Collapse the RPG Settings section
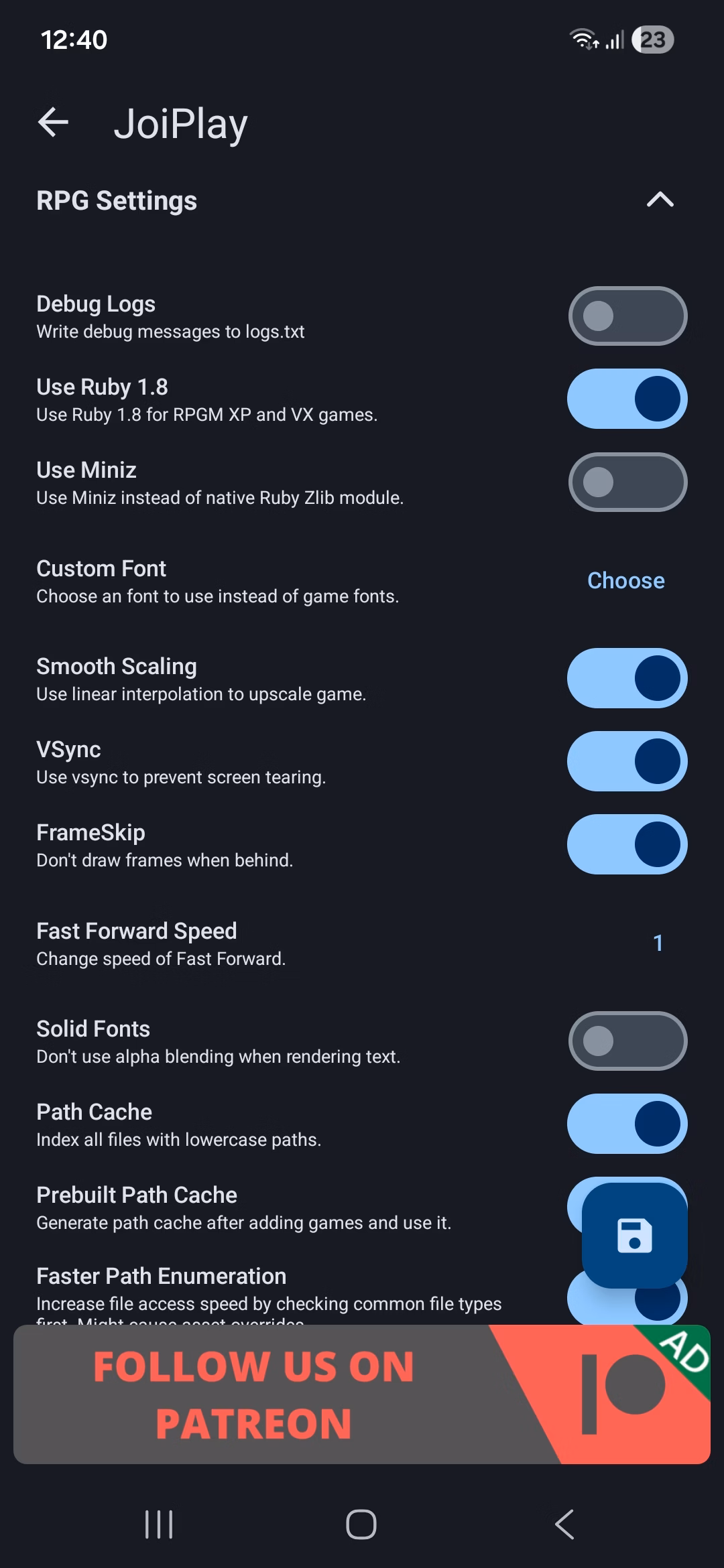This screenshot has width=724, height=1568. click(x=660, y=200)
